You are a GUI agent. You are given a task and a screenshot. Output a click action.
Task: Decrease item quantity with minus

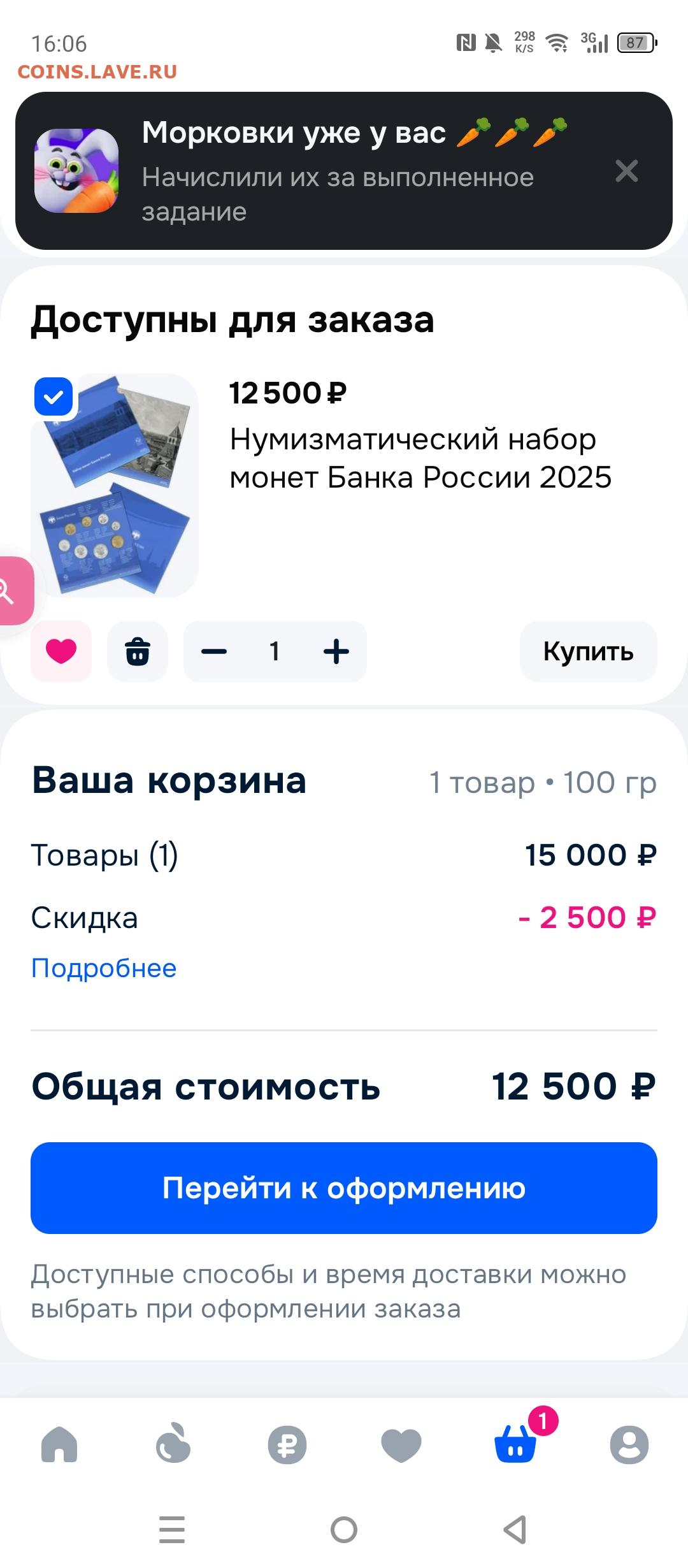tap(214, 651)
